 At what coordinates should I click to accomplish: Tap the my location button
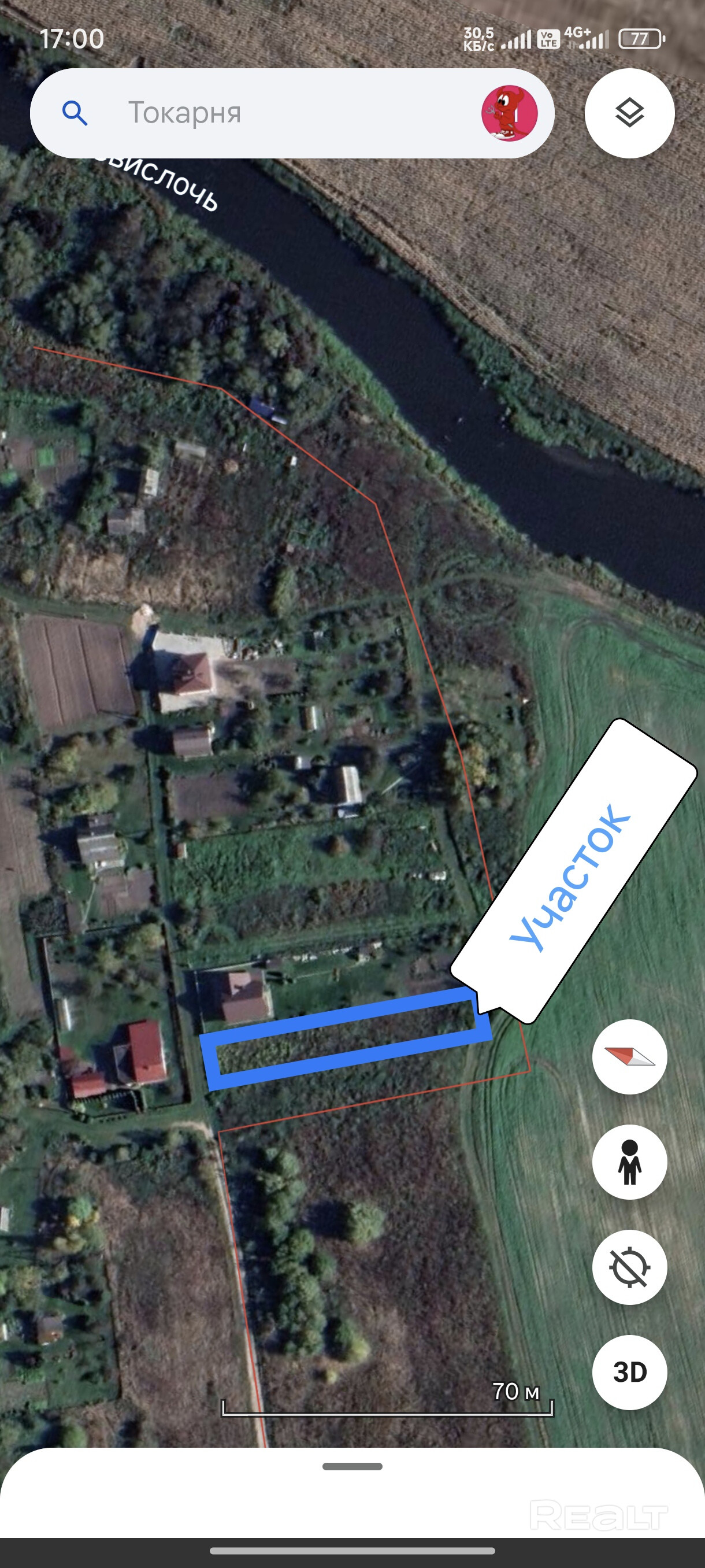(x=629, y=1267)
